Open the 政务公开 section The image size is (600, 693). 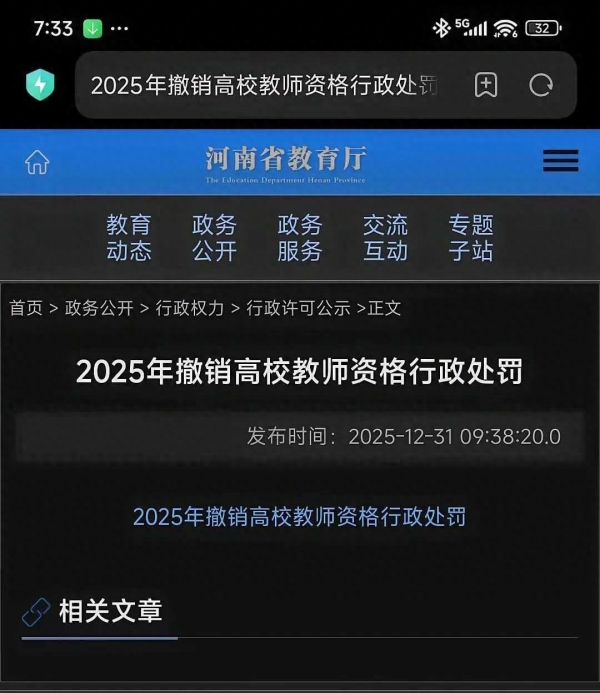coord(214,238)
